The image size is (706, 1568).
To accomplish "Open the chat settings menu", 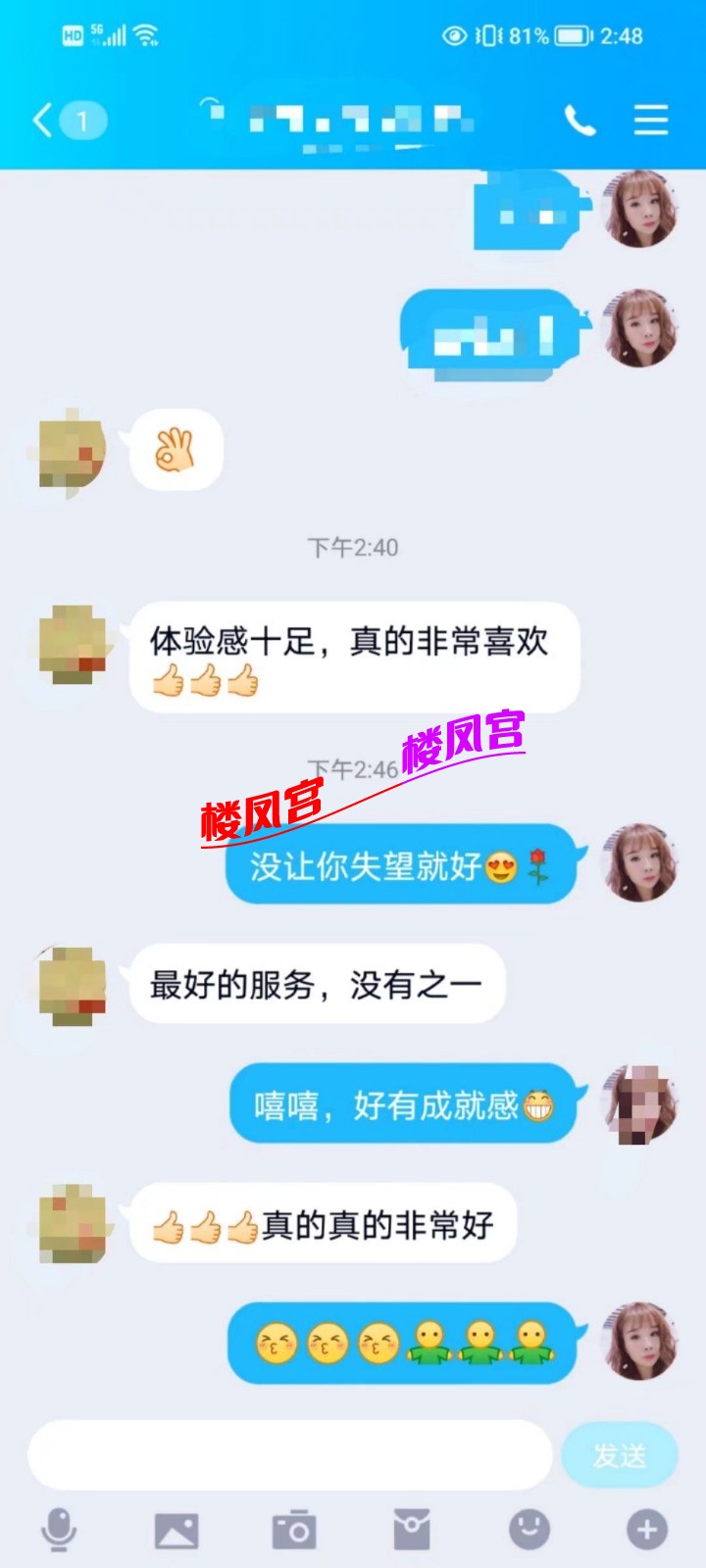I will click(650, 121).
